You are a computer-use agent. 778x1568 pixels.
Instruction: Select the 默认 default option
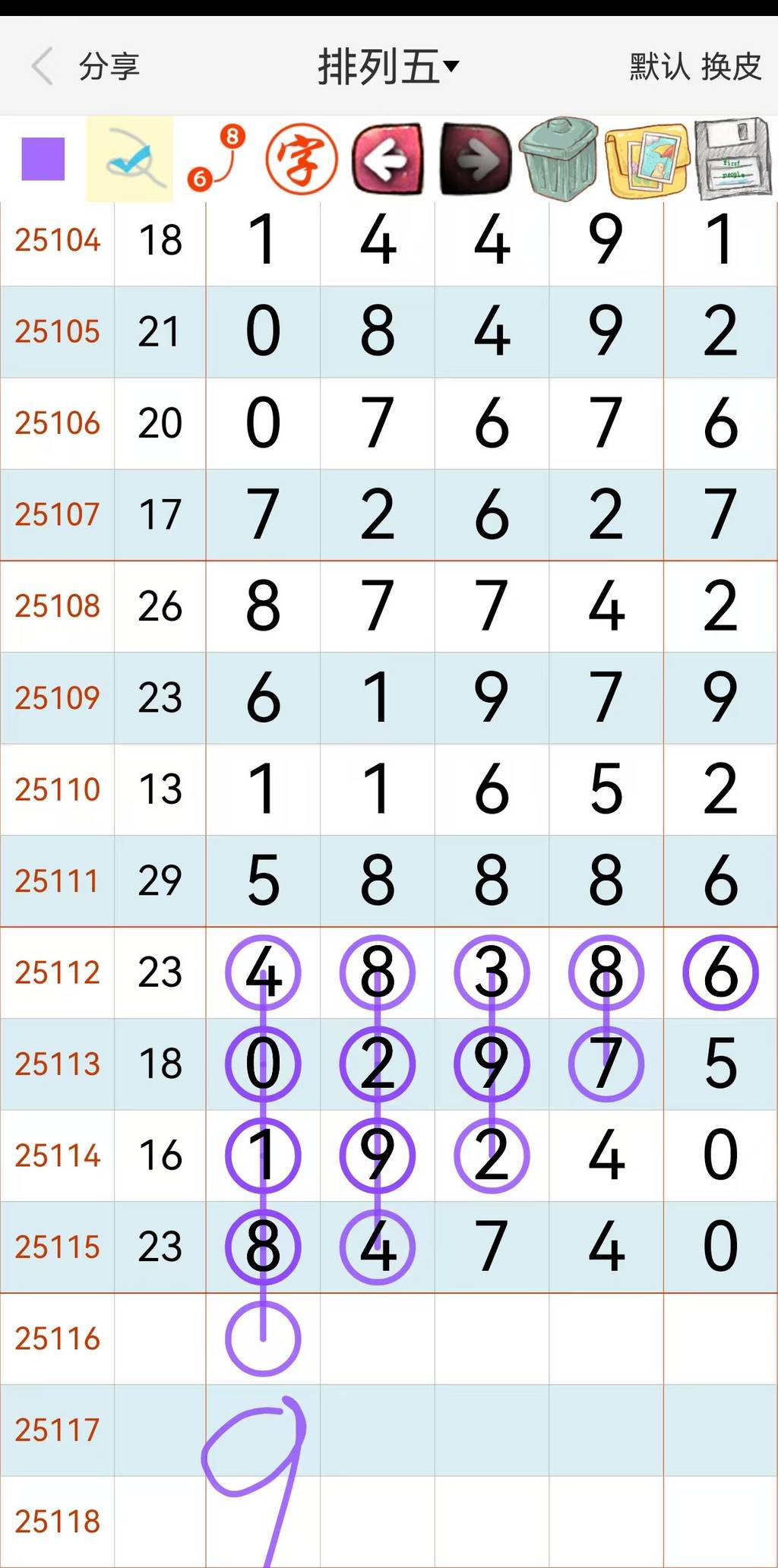point(659,67)
